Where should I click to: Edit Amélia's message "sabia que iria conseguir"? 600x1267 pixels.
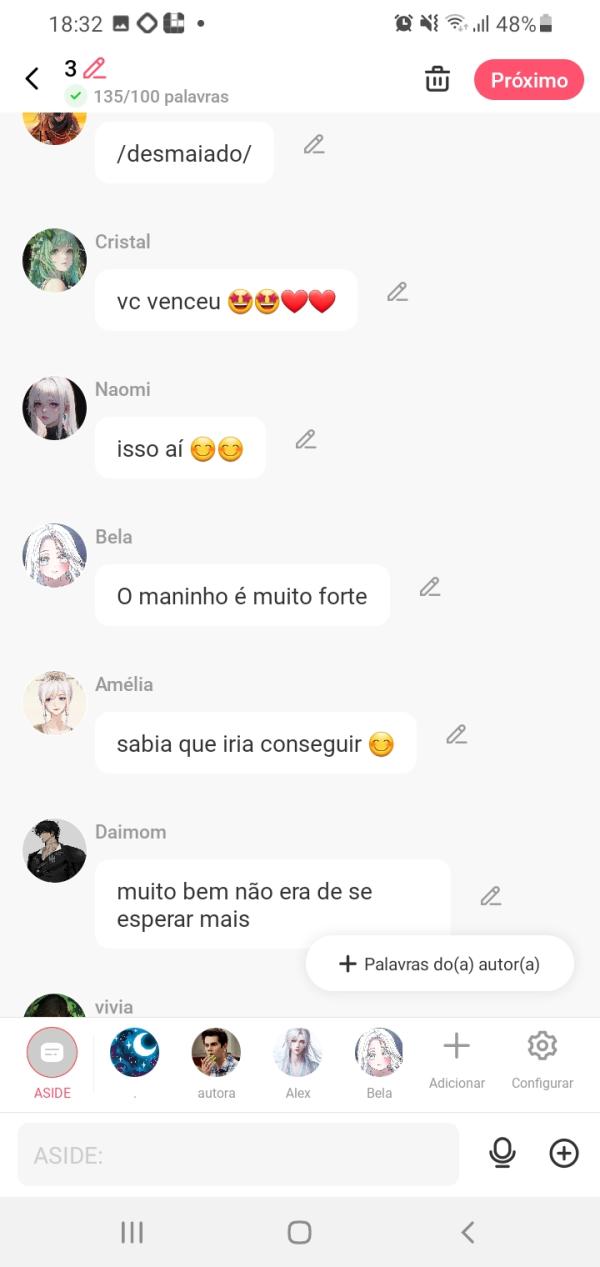[x=456, y=735]
